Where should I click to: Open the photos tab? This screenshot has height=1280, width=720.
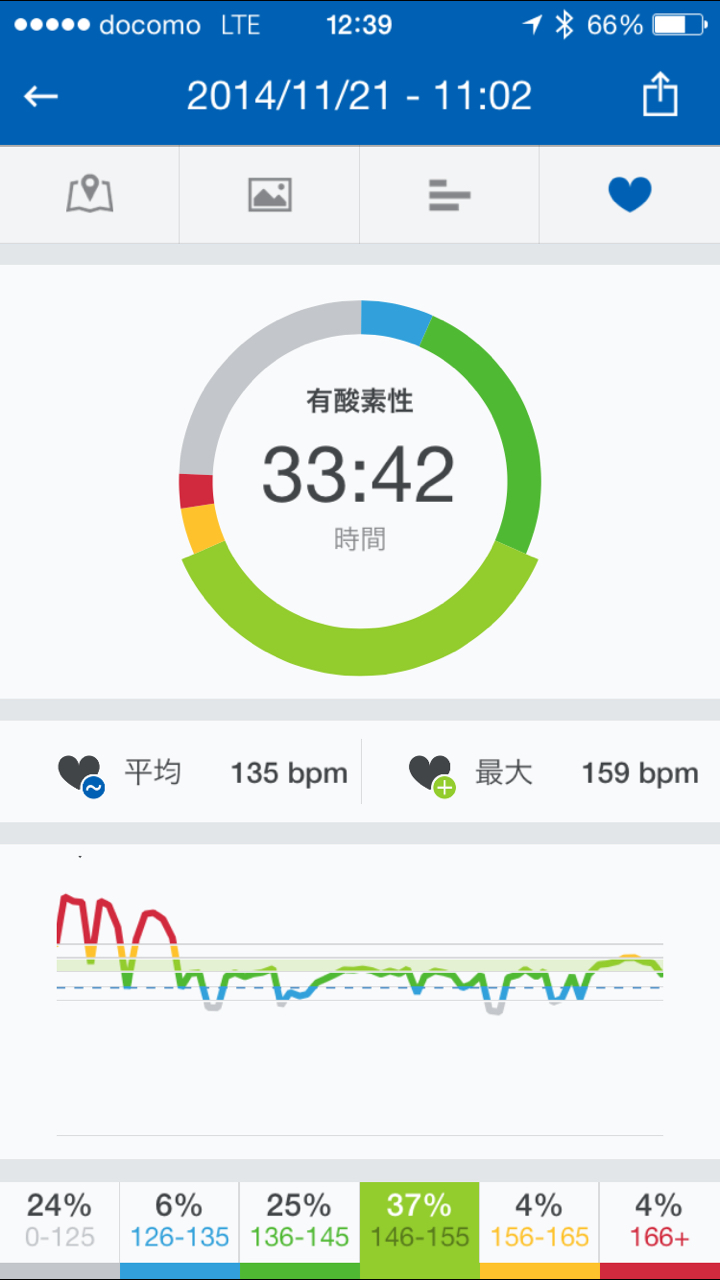269,195
